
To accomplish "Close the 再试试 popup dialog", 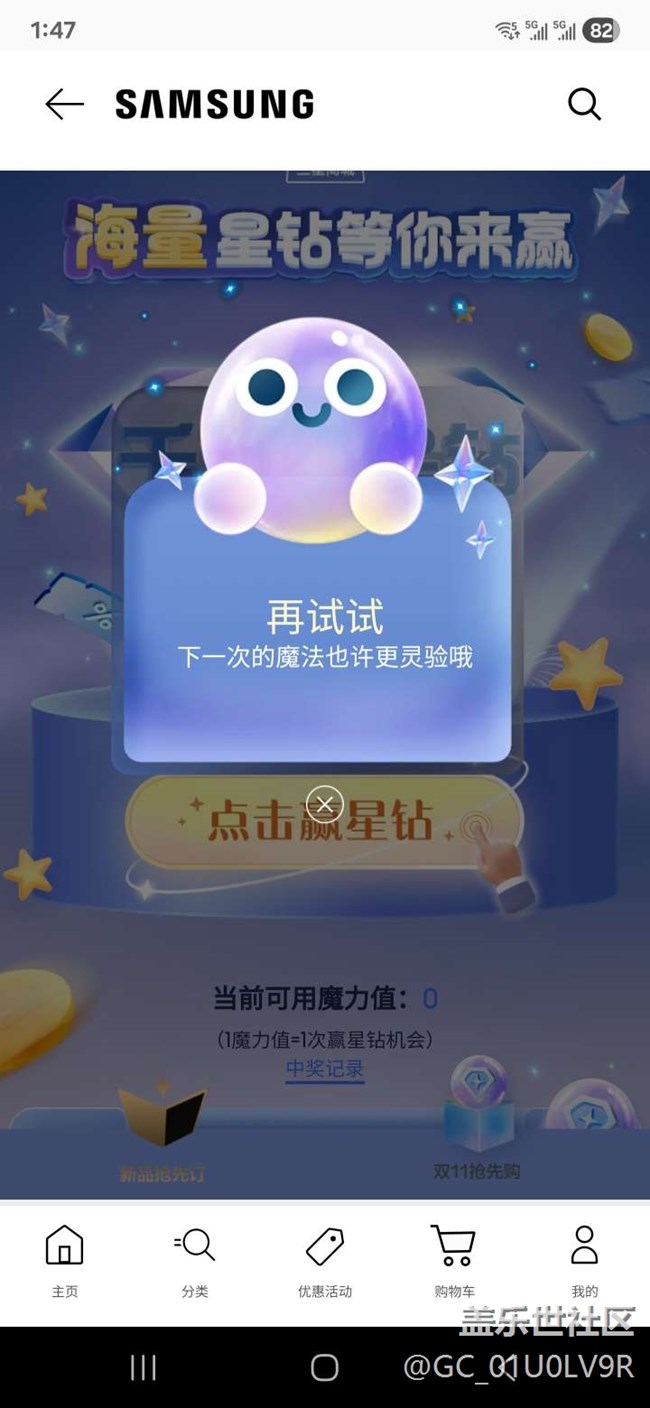I will (325, 804).
